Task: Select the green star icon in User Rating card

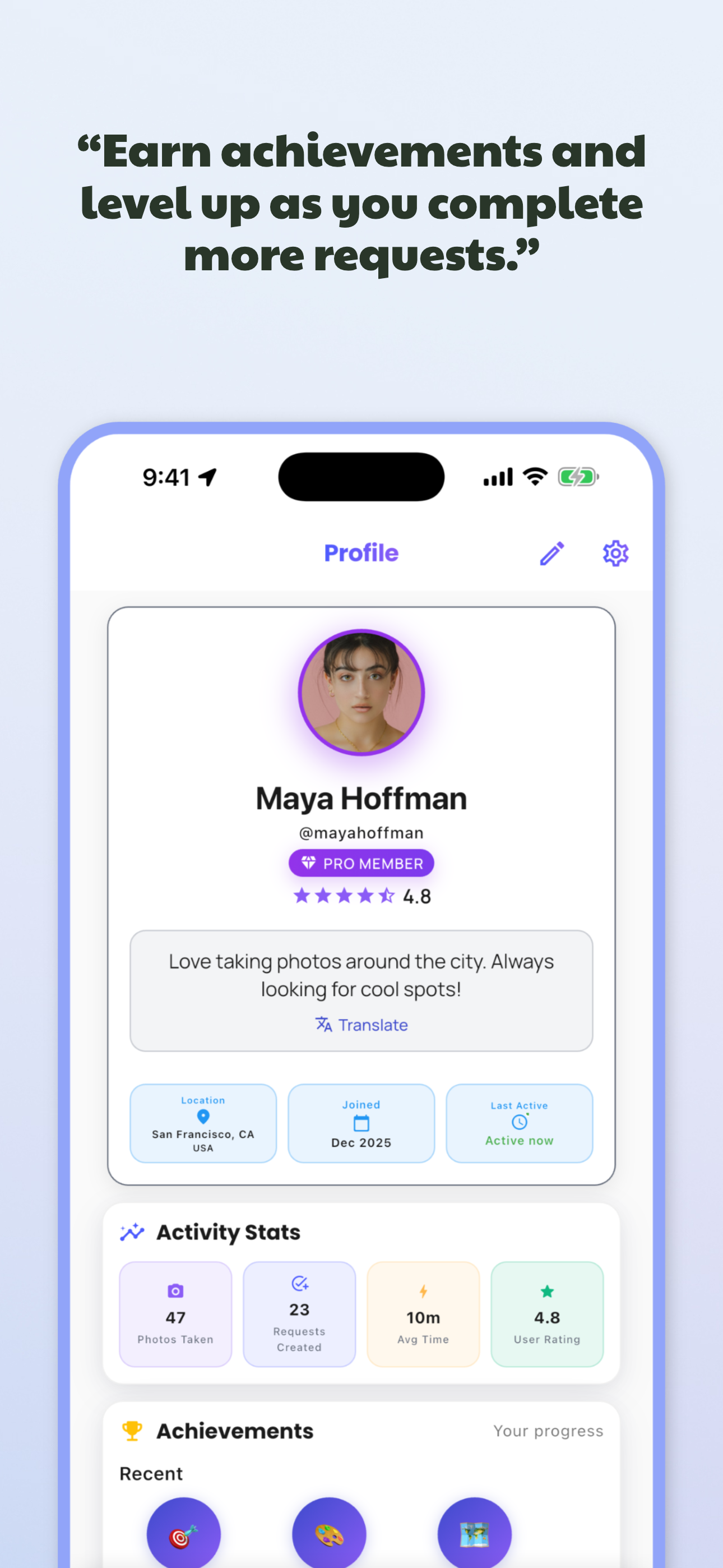Action: point(547,1292)
